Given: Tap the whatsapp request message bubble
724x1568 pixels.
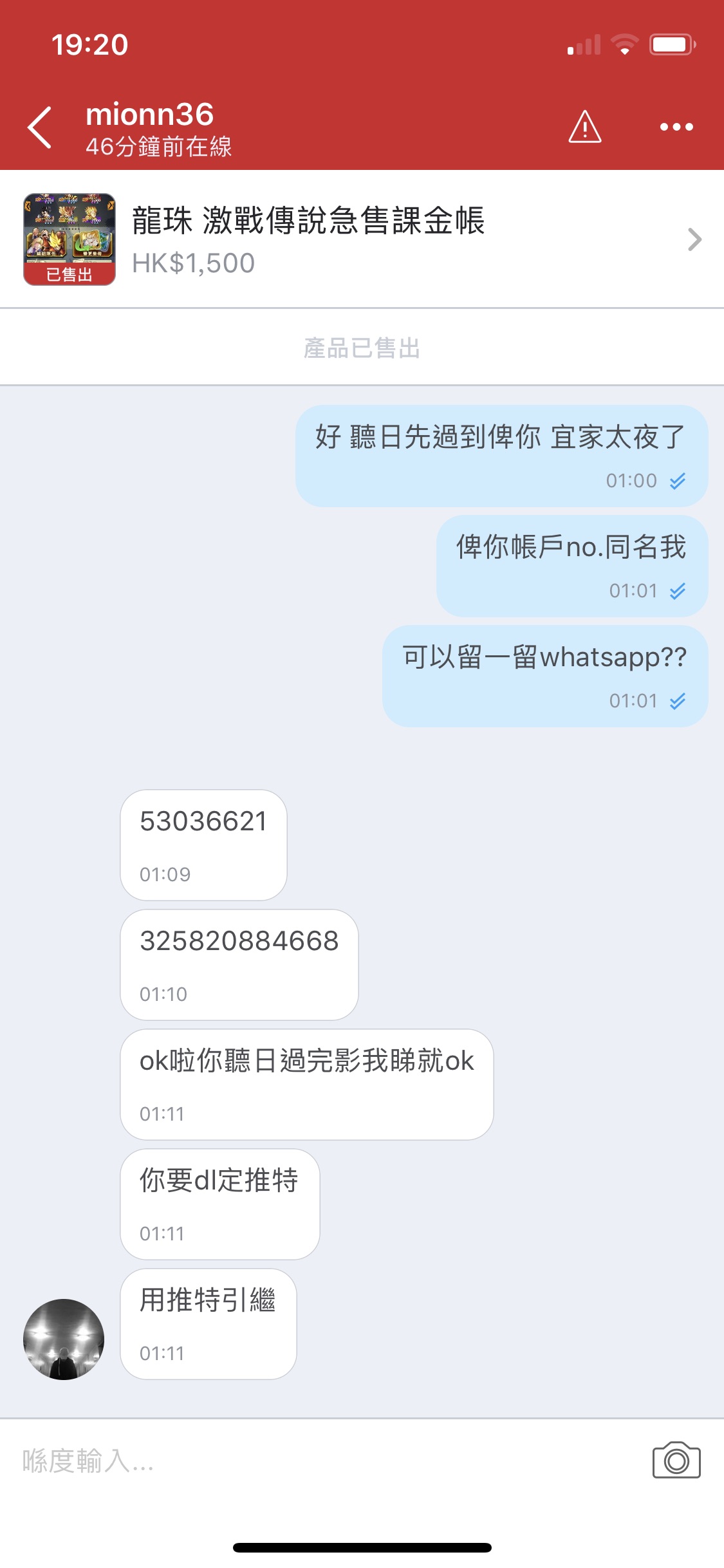Looking at the screenshot, I should [543, 677].
